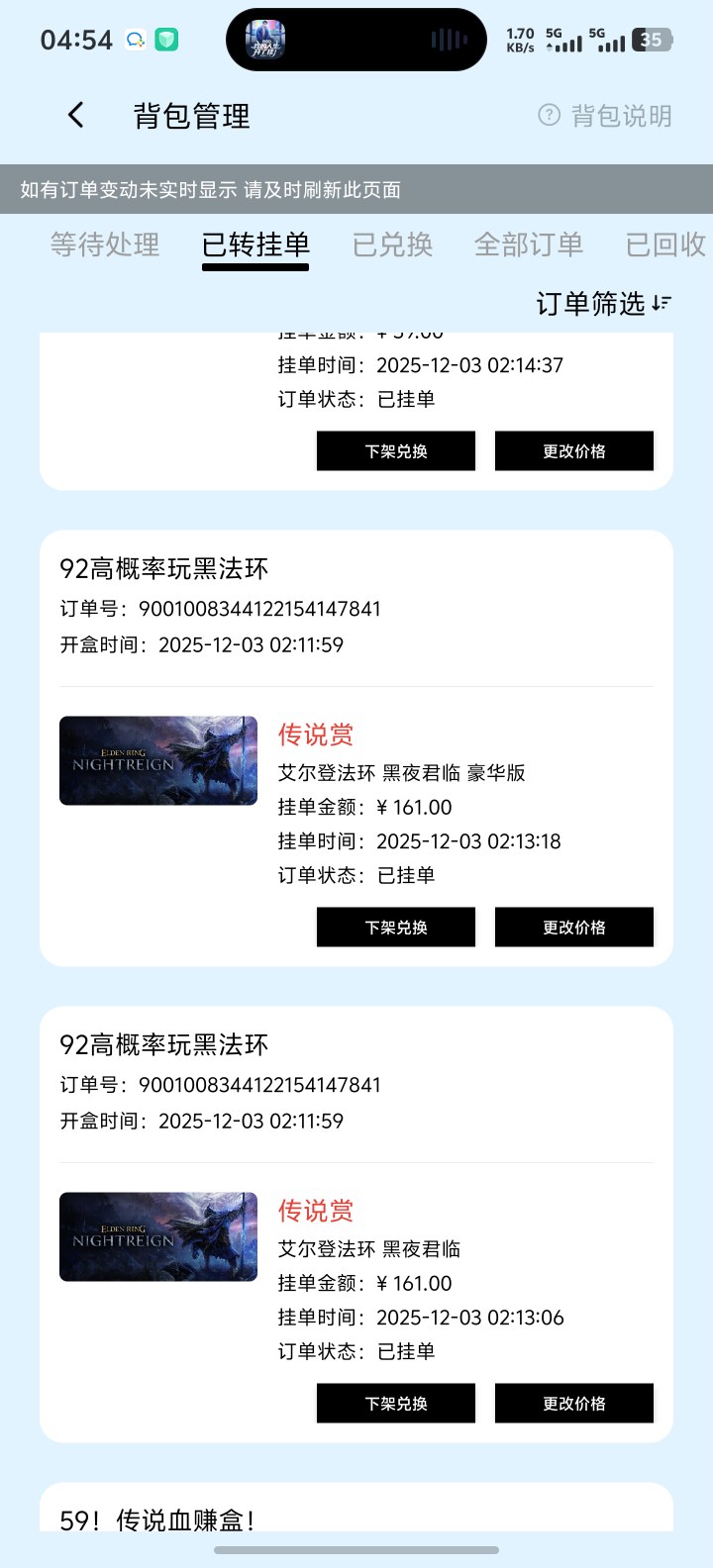The image size is (713, 1568).
Task: Tap 更改价格 on the 02:14:37 listing
Action: (574, 451)
